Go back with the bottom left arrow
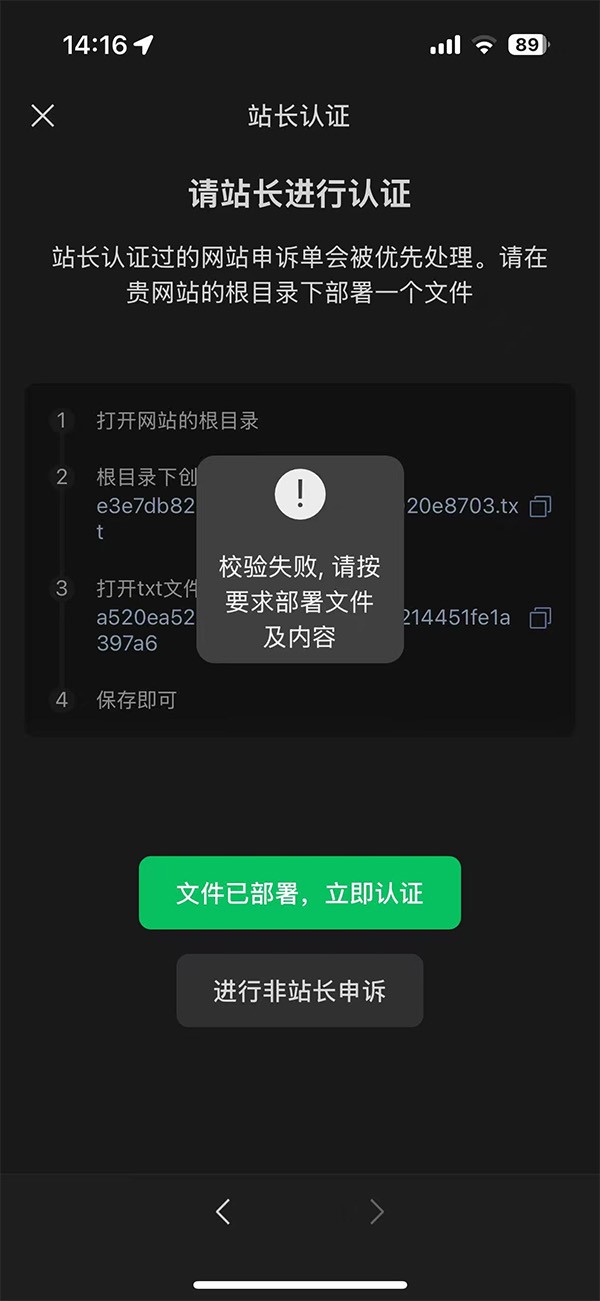 (x=223, y=1212)
